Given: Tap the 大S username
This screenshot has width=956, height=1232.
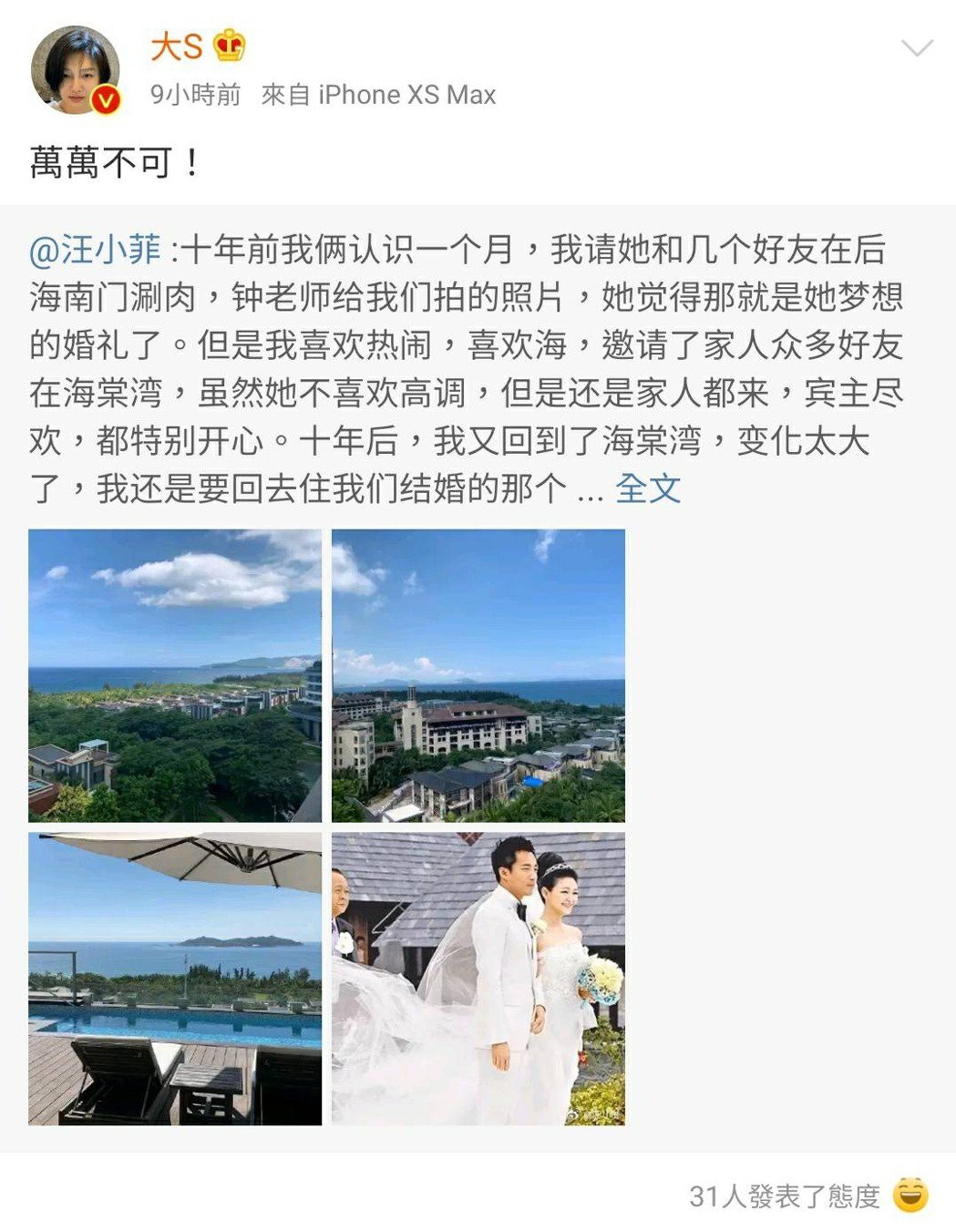Looking at the screenshot, I should [x=176, y=46].
